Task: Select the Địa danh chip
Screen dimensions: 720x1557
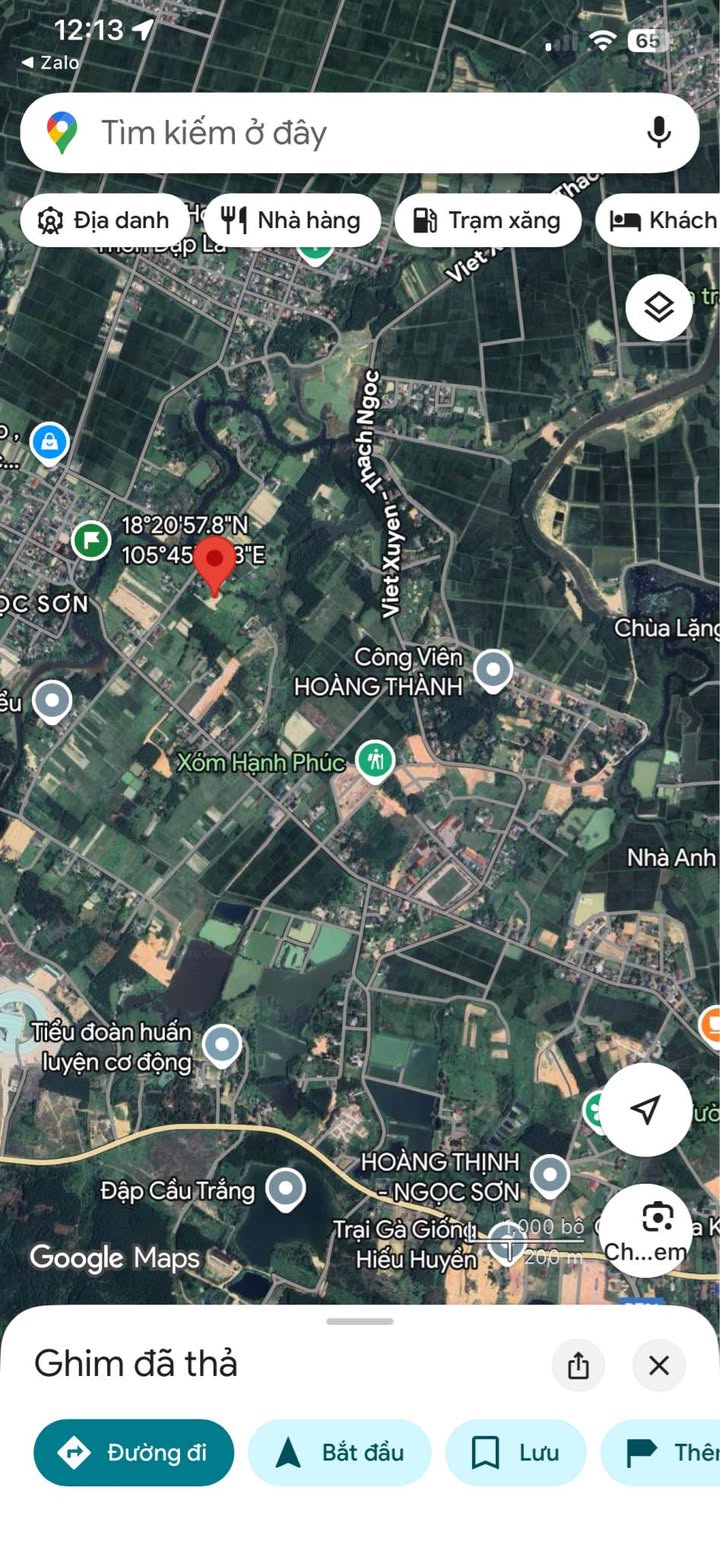Action: [x=105, y=220]
